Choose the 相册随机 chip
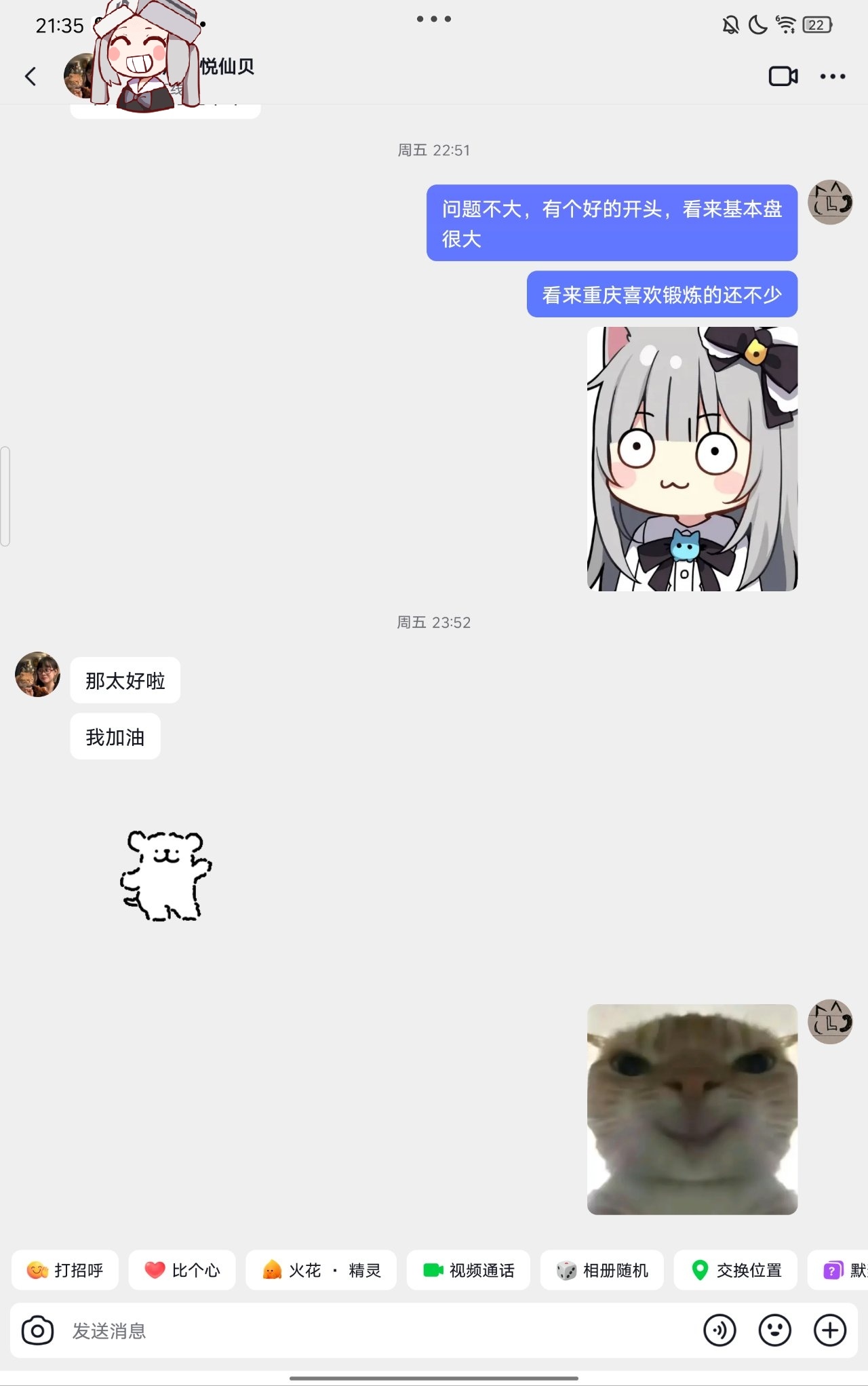The width and height of the screenshot is (868, 1386). (x=602, y=1270)
